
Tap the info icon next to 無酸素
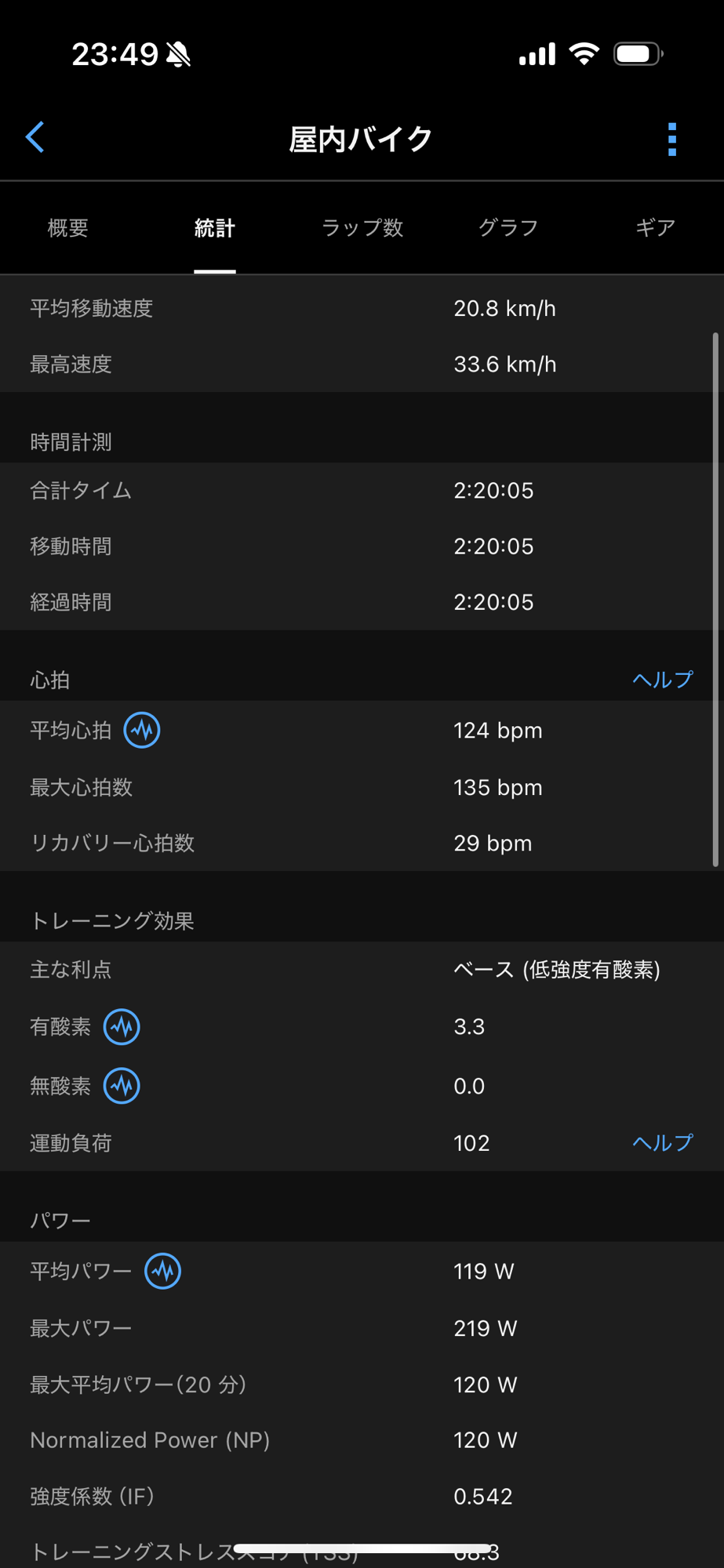(122, 1086)
